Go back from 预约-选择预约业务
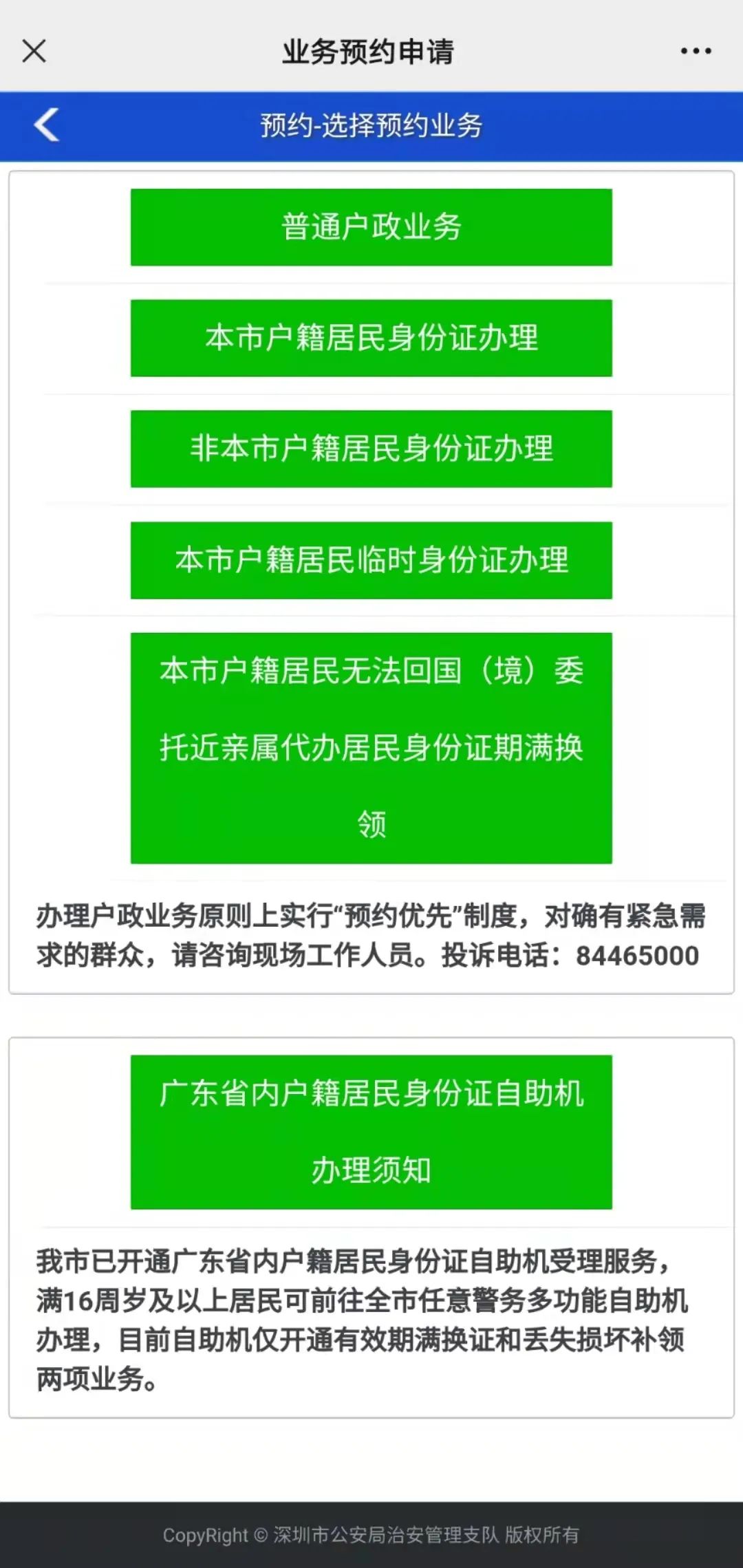 (47, 125)
